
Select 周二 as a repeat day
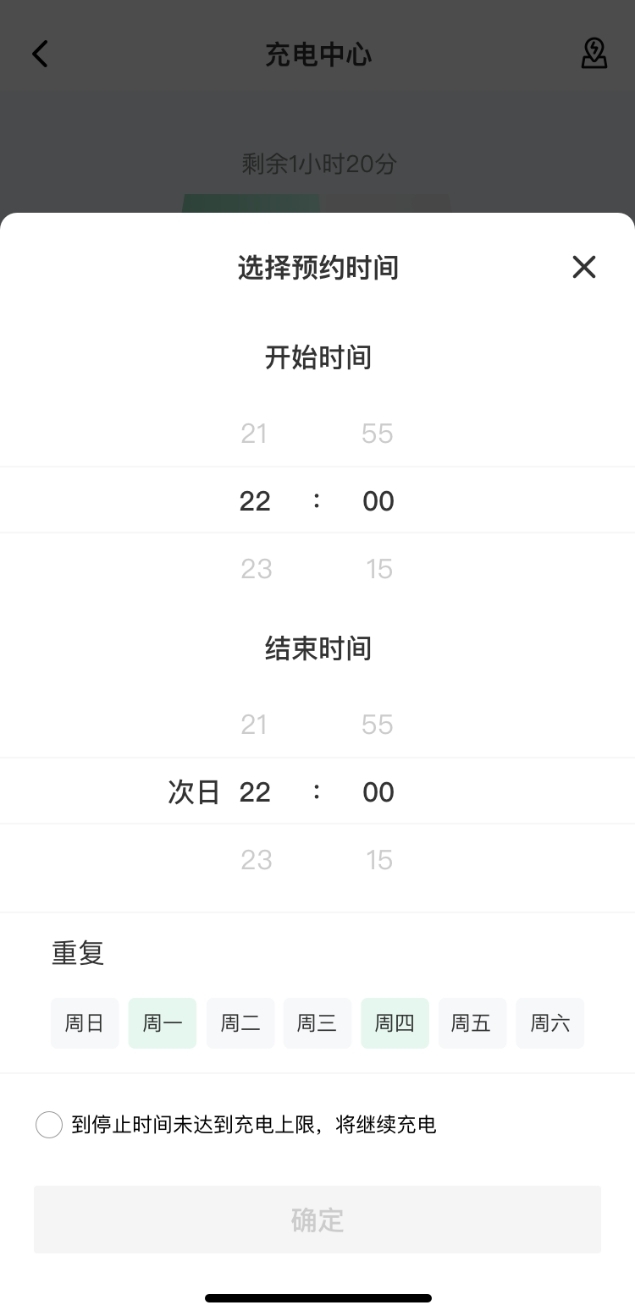240,1023
